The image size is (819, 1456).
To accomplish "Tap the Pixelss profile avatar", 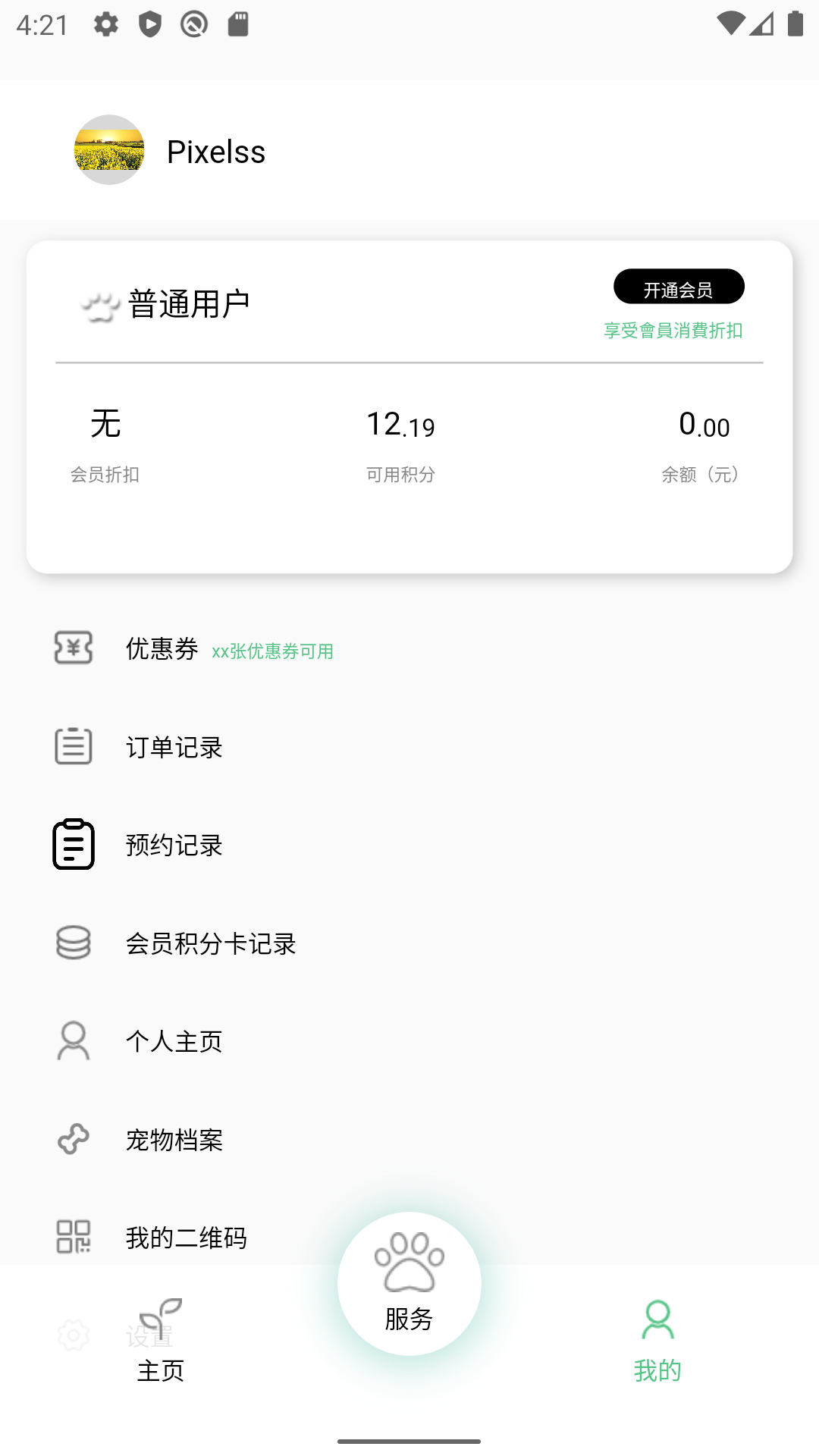I will click(x=109, y=150).
